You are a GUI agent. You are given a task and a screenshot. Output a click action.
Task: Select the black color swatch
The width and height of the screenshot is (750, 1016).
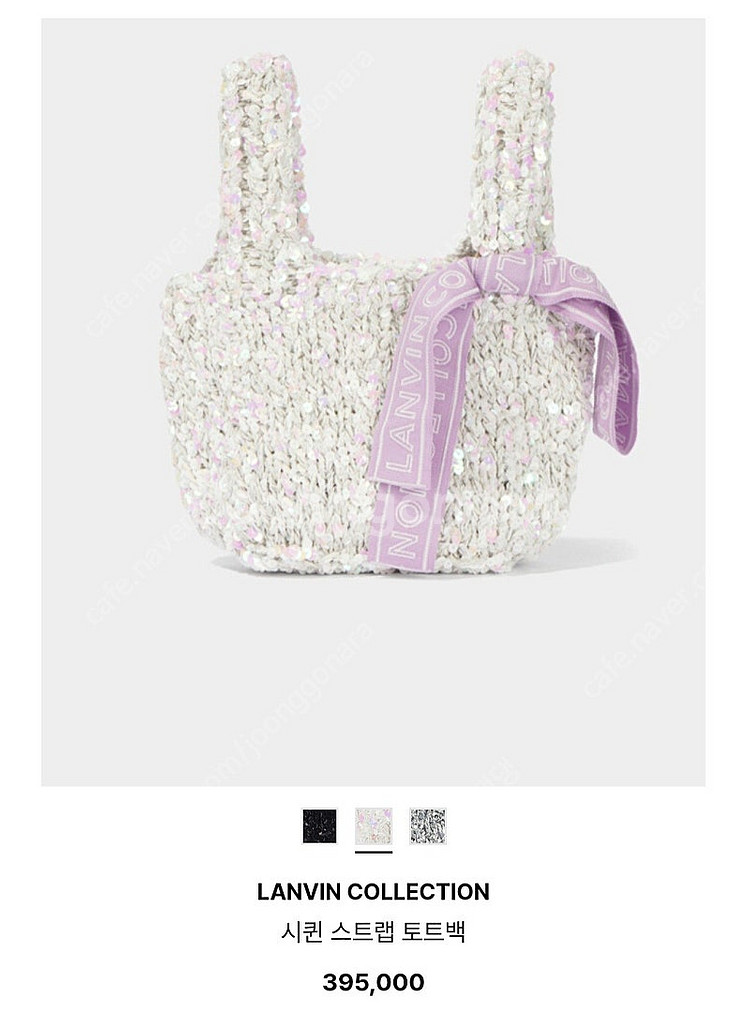pyautogui.click(x=320, y=826)
